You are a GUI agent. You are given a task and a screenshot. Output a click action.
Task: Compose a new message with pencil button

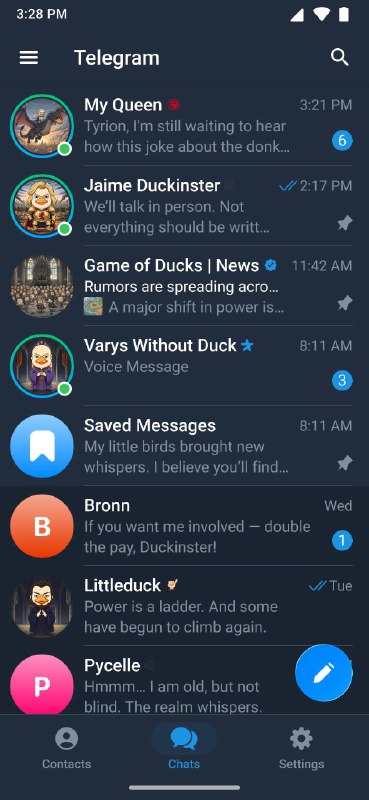[324, 672]
